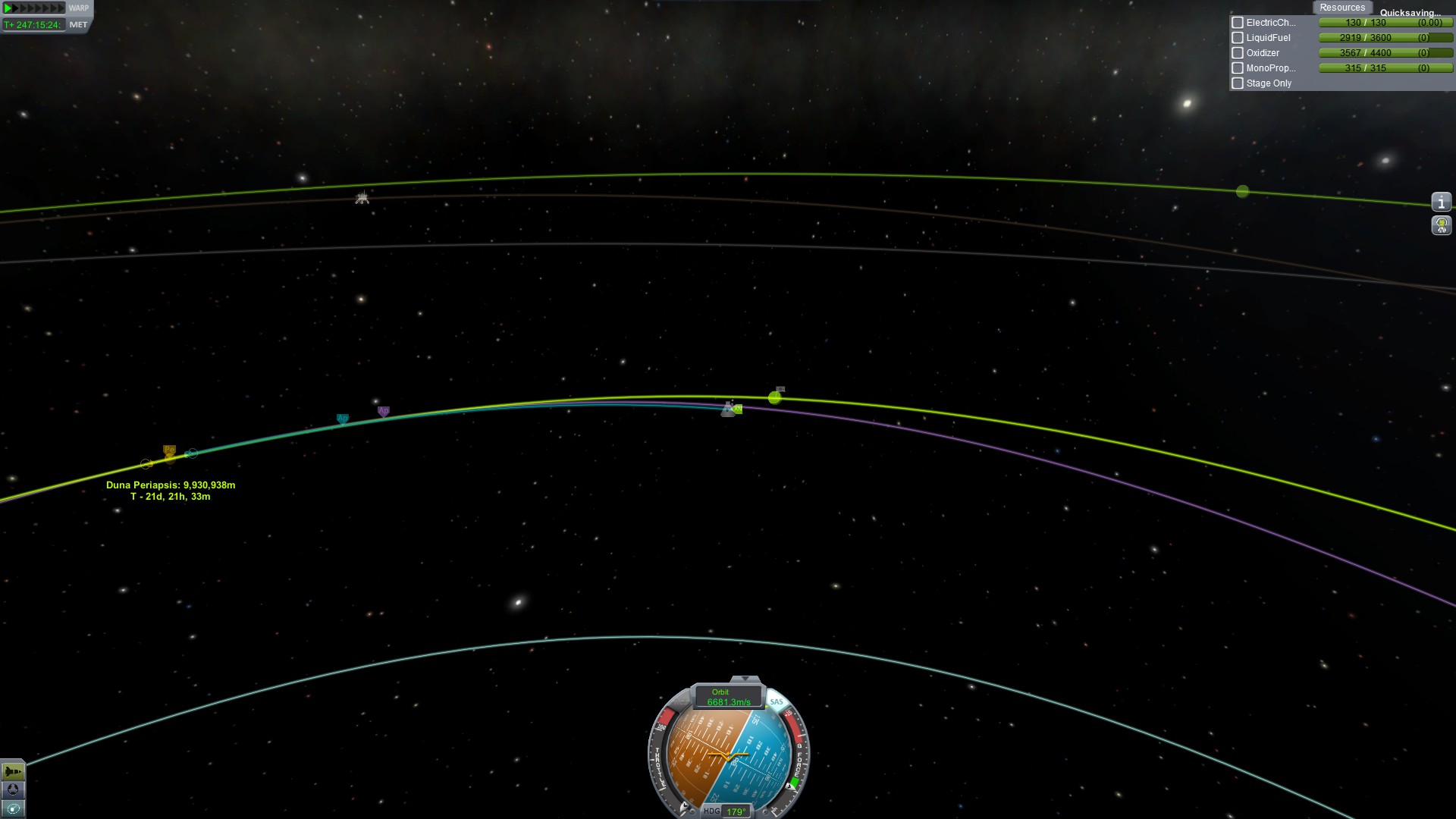Check the ElectricCharge resource box
1456x819 pixels.
[x=1238, y=23]
